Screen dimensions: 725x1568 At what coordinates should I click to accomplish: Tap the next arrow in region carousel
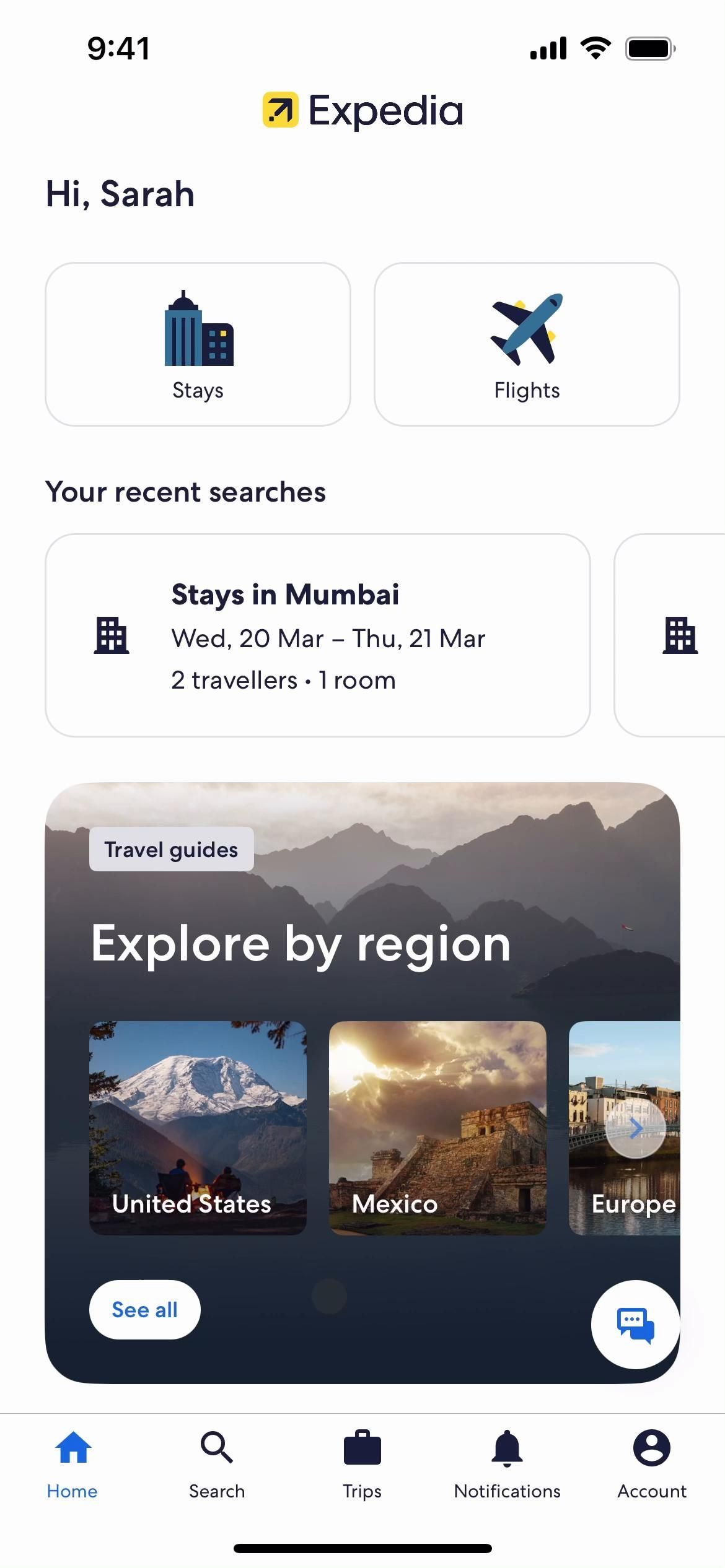click(636, 1128)
